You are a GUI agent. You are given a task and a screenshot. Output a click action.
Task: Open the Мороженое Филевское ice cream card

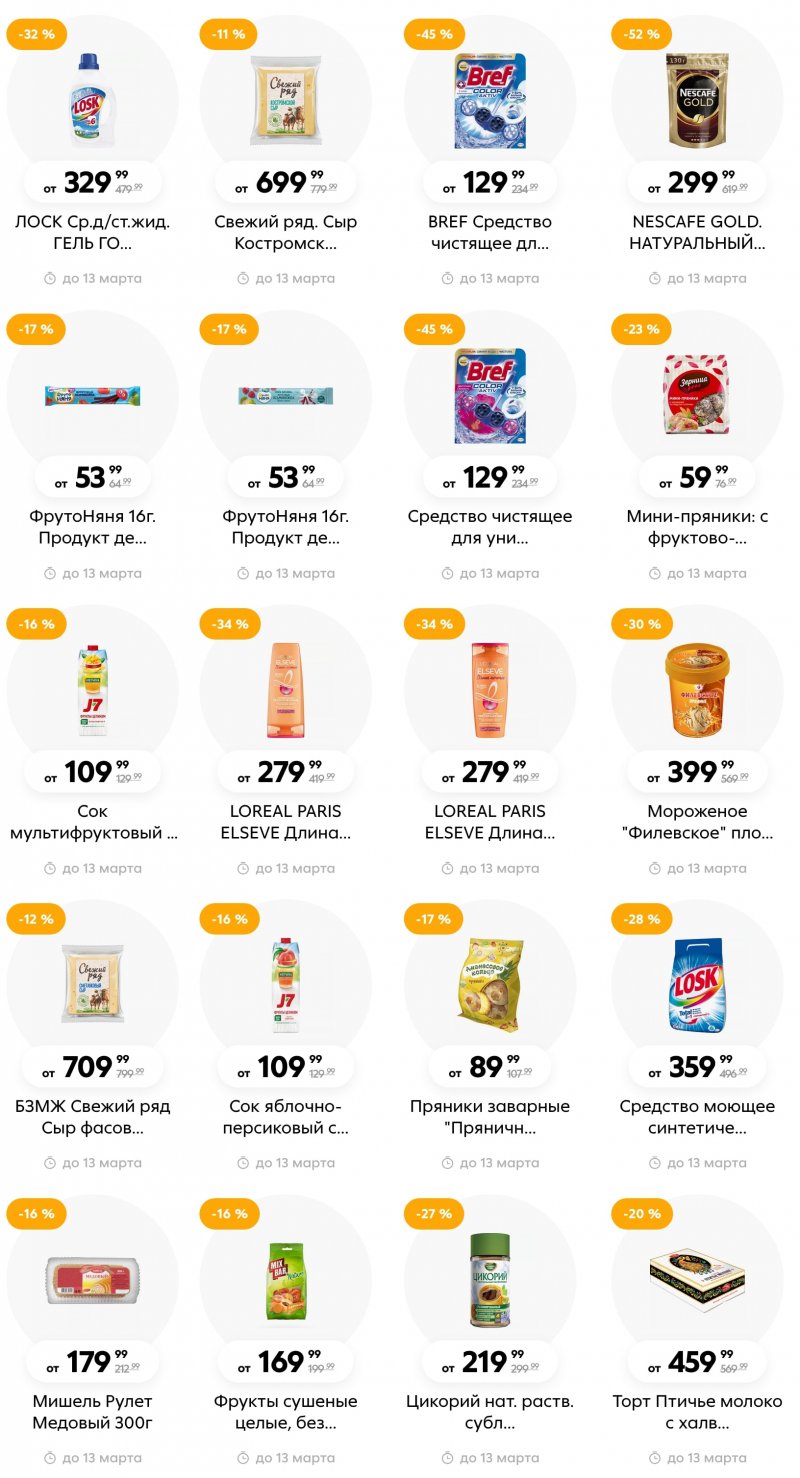(697, 690)
